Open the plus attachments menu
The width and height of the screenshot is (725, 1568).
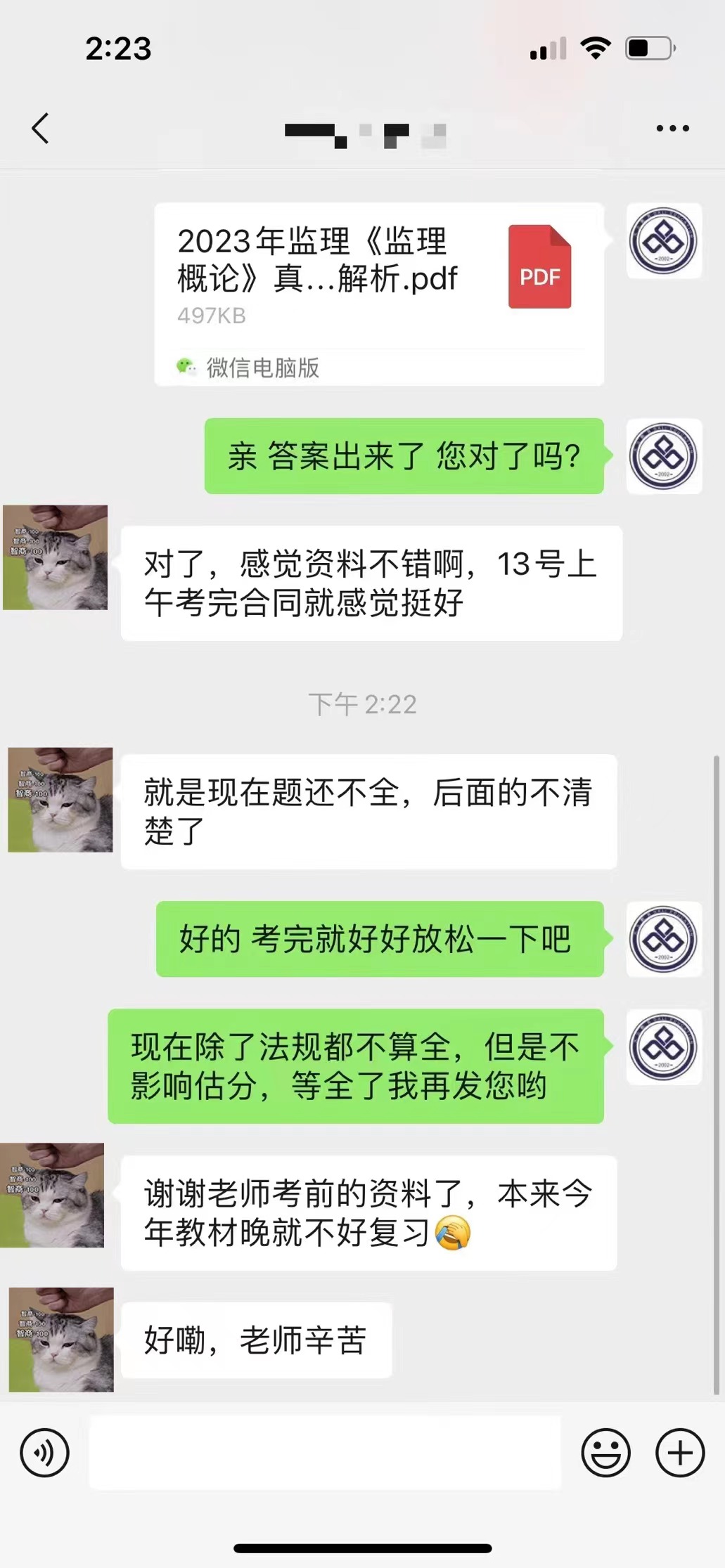[x=679, y=1453]
